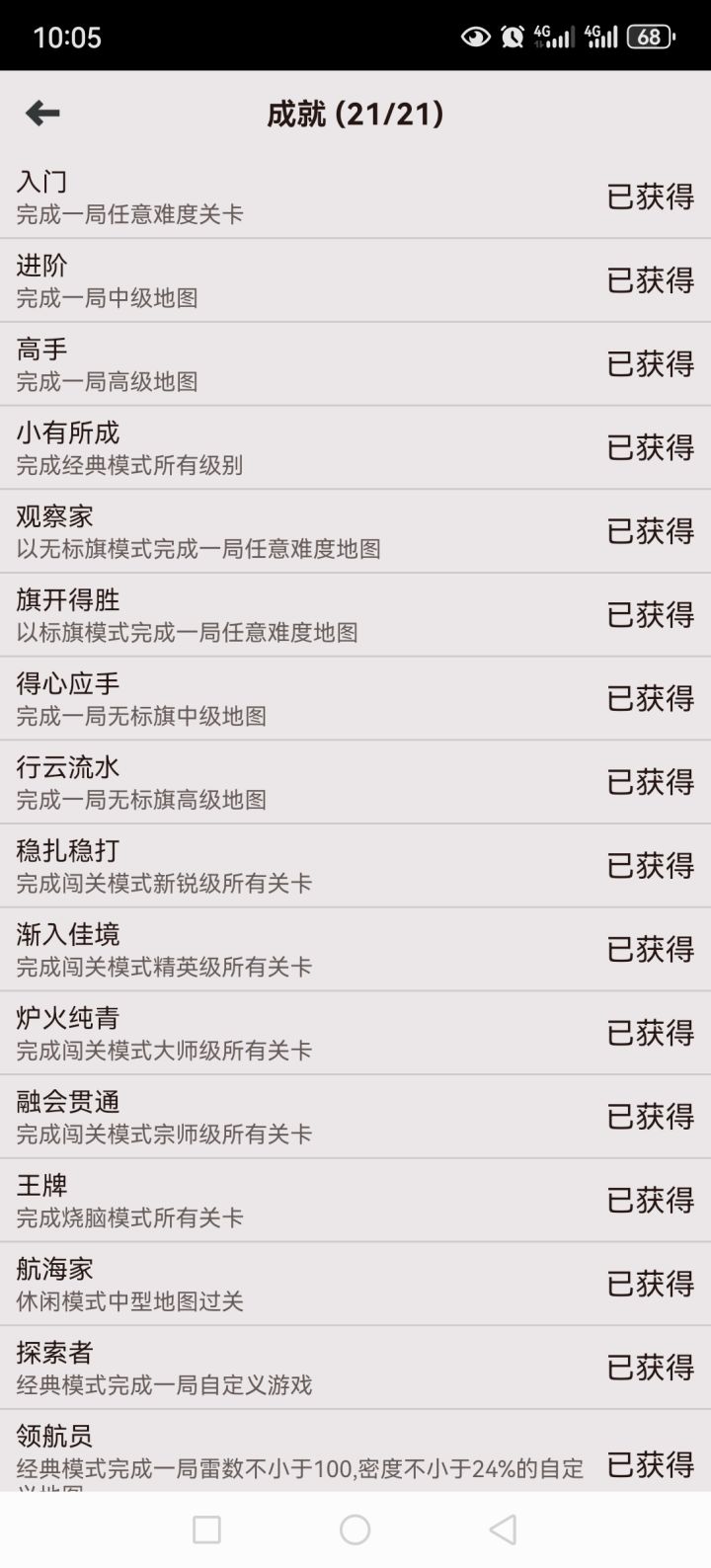Open recent apps from the navigation bar
The height and width of the screenshot is (1568, 711).
click(x=206, y=1529)
